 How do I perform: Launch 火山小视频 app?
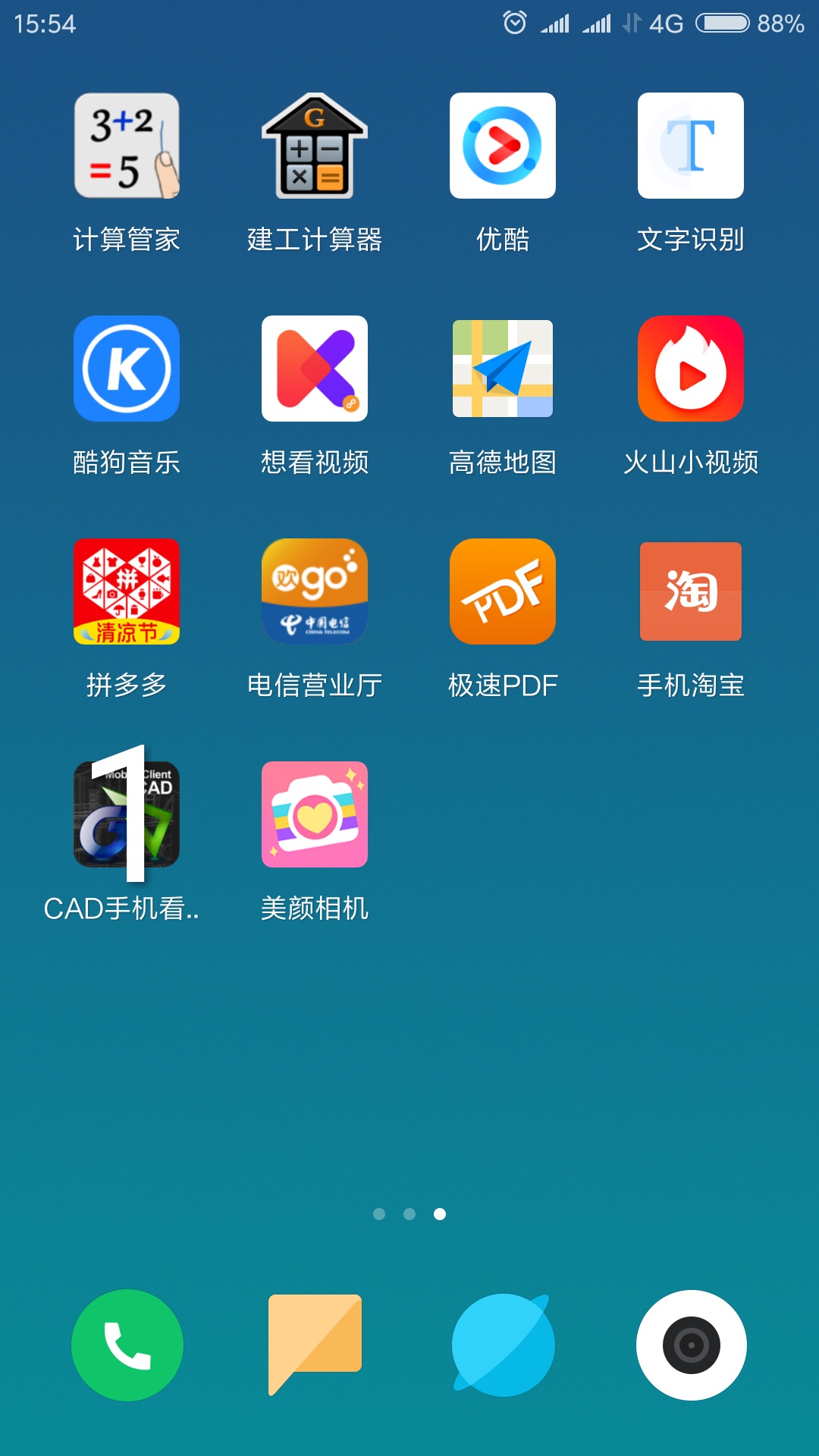[691, 369]
